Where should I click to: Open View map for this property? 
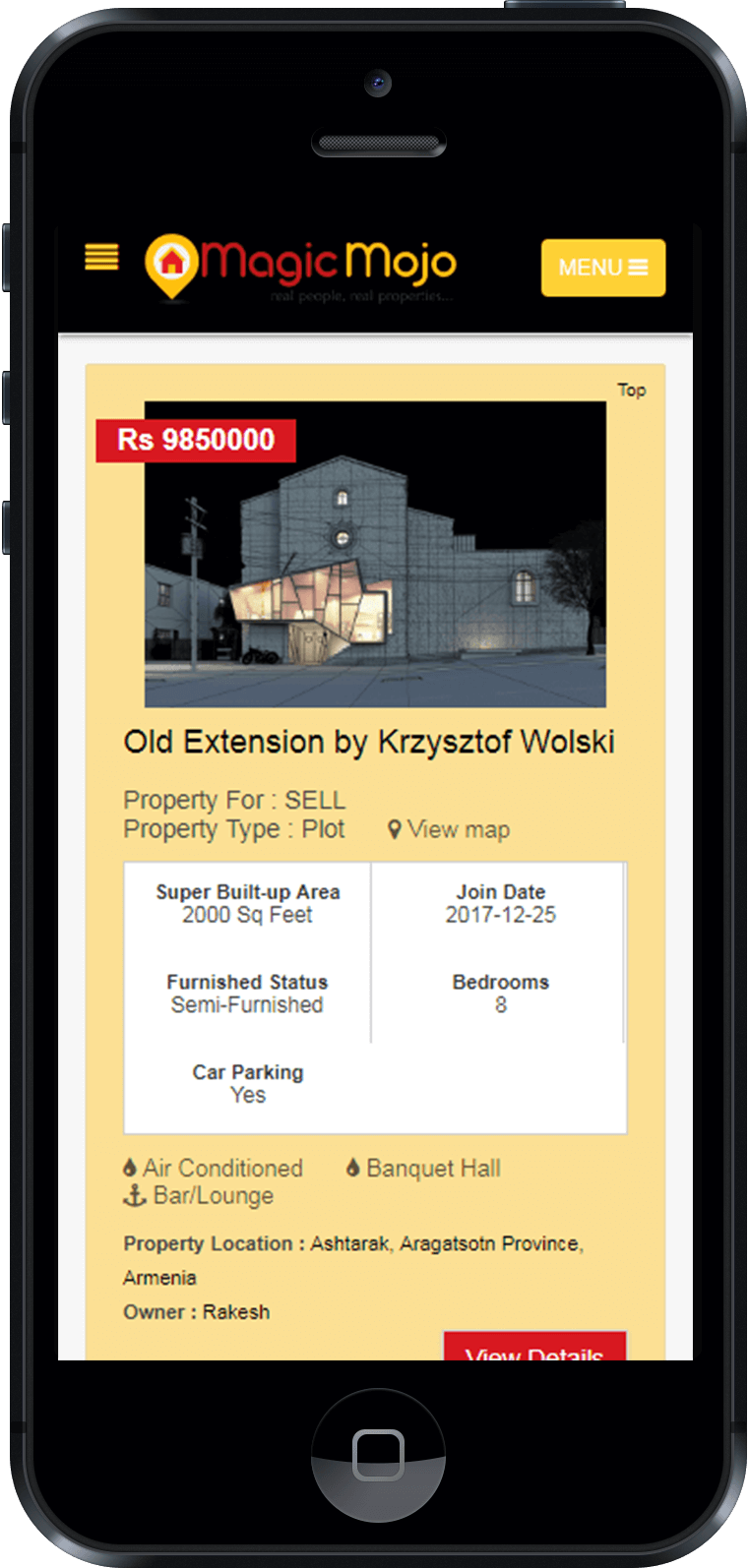[x=450, y=830]
